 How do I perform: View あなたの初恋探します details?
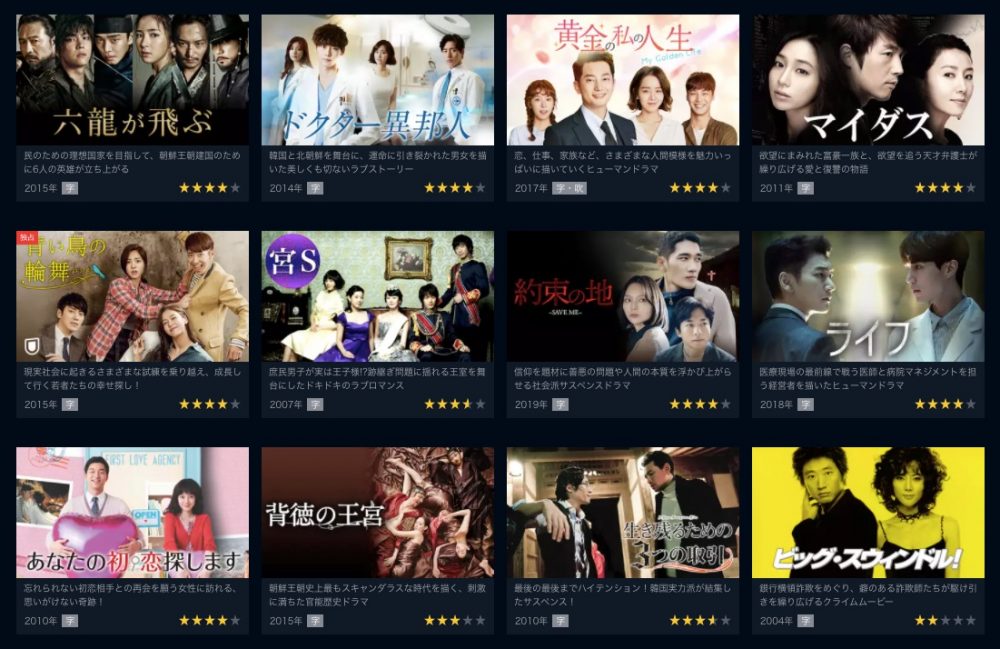[132, 512]
